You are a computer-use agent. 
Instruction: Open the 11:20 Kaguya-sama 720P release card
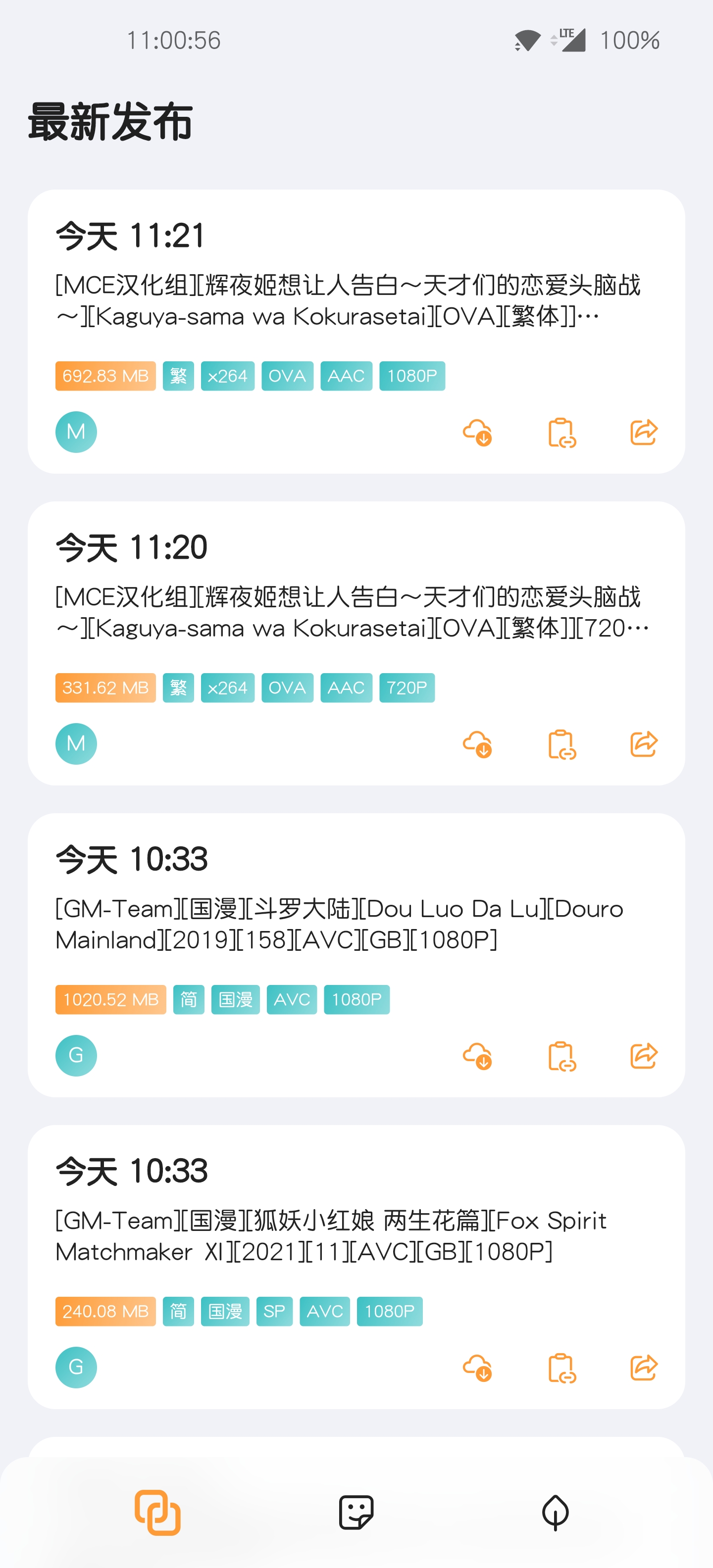pyautogui.click(x=356, y=643)
